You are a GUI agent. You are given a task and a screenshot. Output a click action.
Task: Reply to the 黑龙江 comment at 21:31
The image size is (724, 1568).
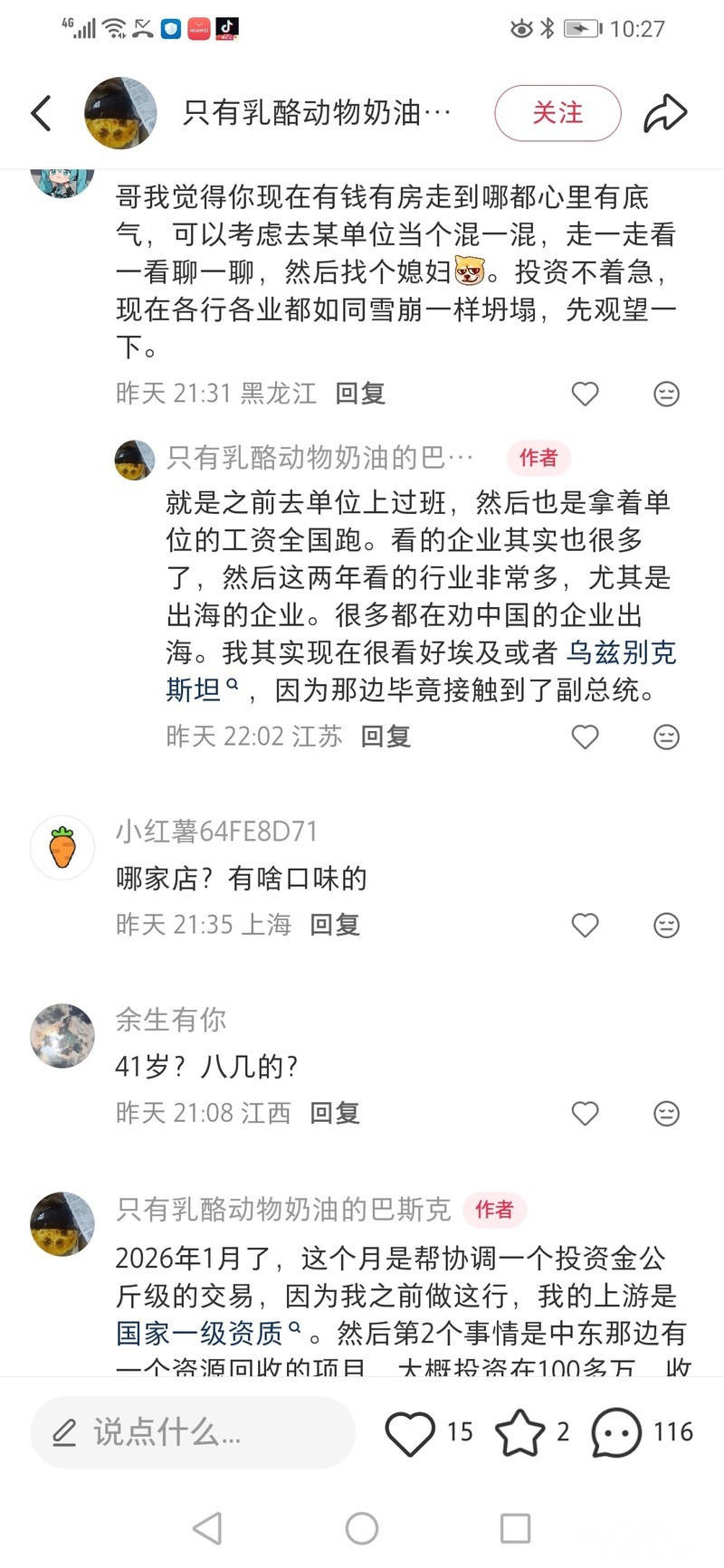(360, 394)
